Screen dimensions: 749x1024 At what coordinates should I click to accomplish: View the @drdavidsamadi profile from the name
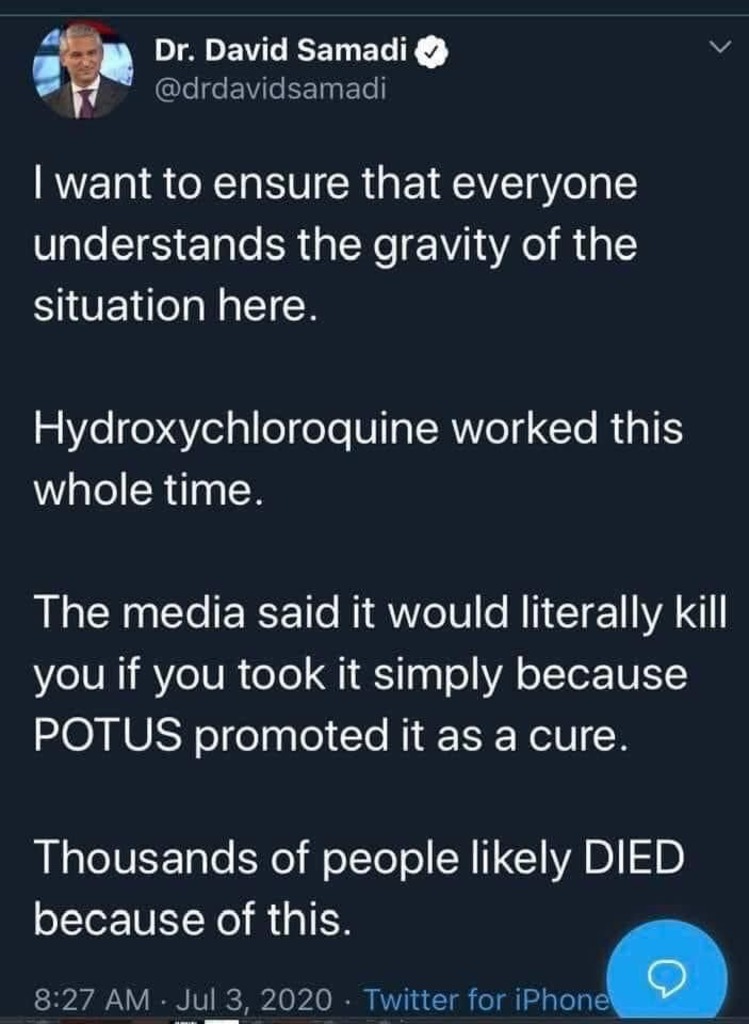coord(280,51)
